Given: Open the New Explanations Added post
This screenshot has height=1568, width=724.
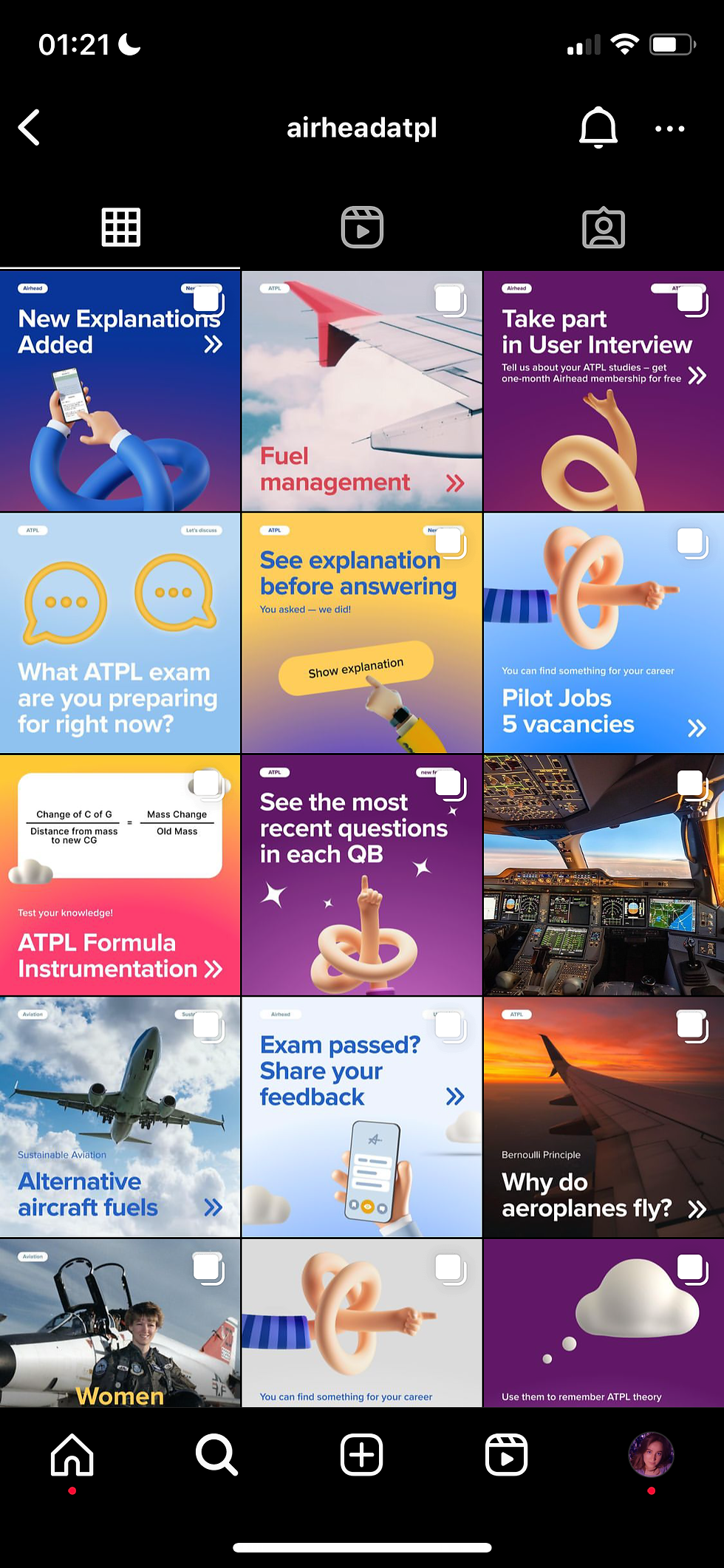Looking at the screenshot, I should (120, 392).
